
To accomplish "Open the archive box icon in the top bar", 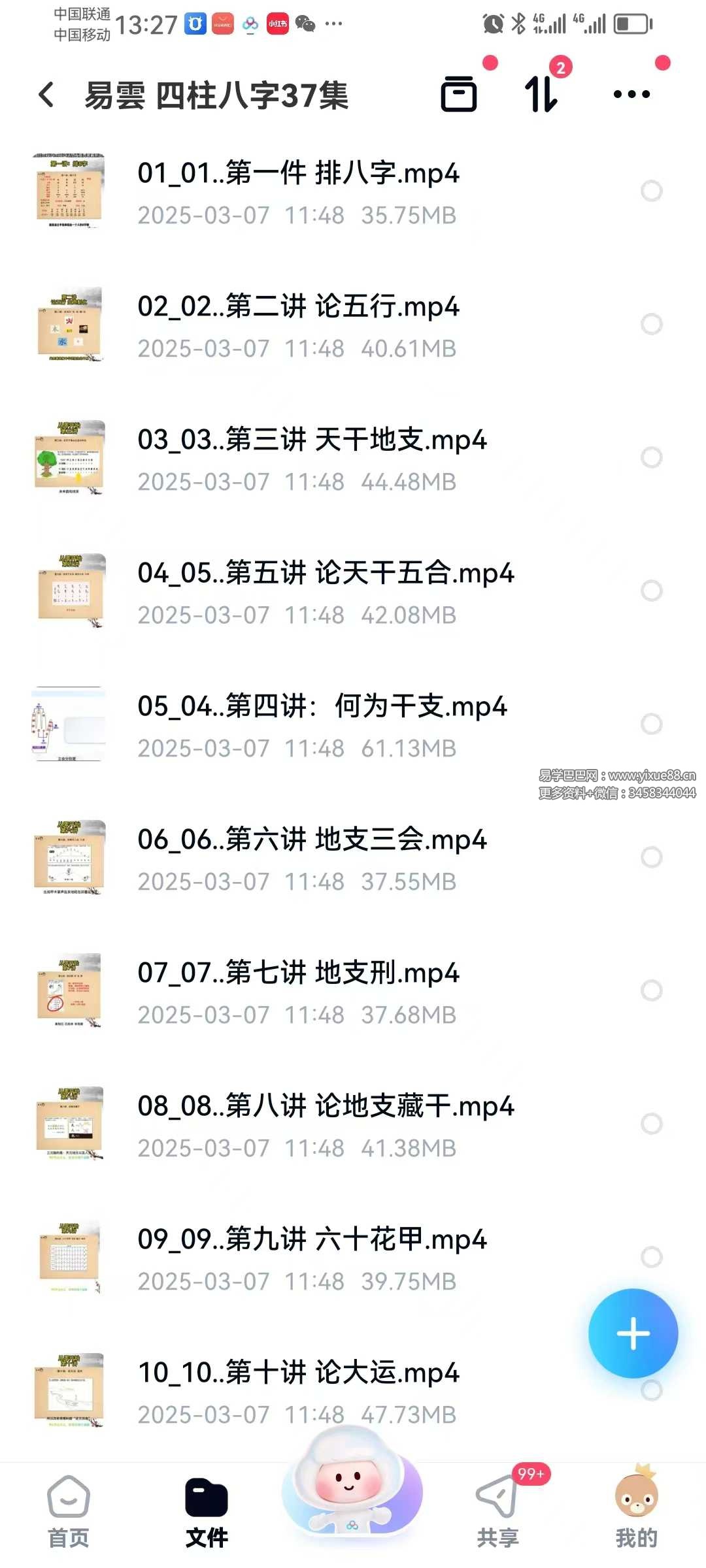I will coord(459,94).
